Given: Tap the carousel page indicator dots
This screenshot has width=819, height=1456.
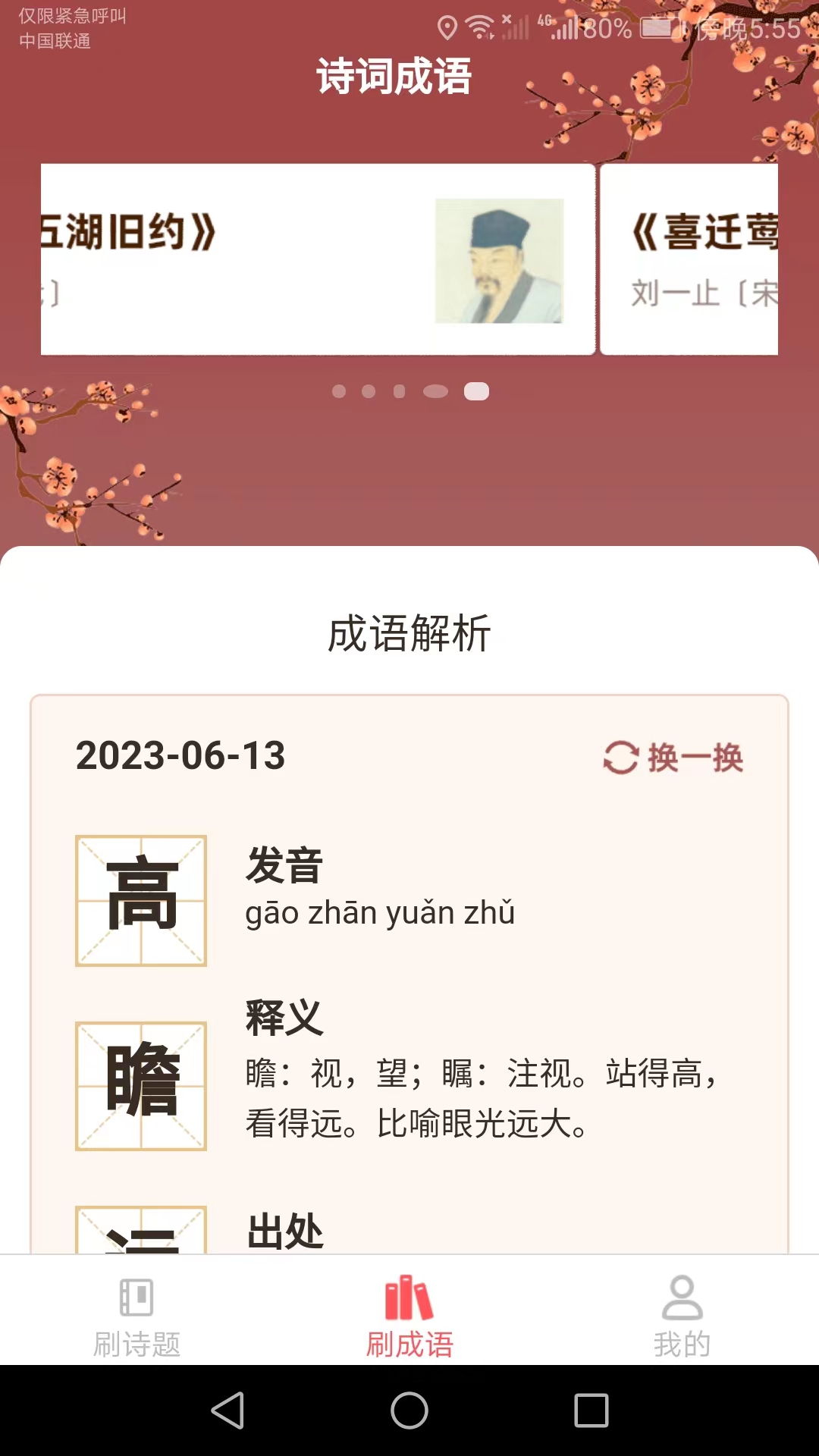Looking at the screenshot, I should [x=410, y=391].
